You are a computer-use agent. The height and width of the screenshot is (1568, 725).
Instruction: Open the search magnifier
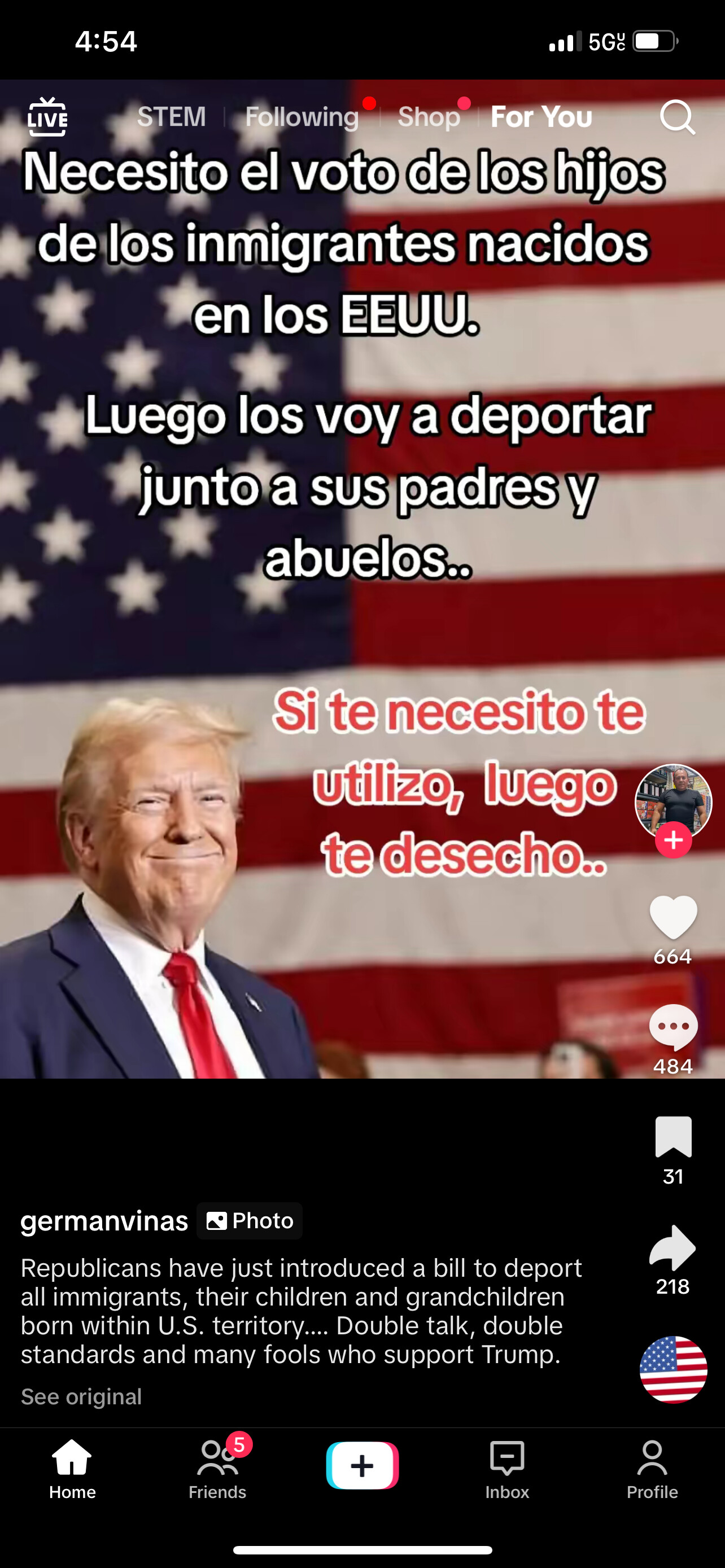[x=677, y=116]
